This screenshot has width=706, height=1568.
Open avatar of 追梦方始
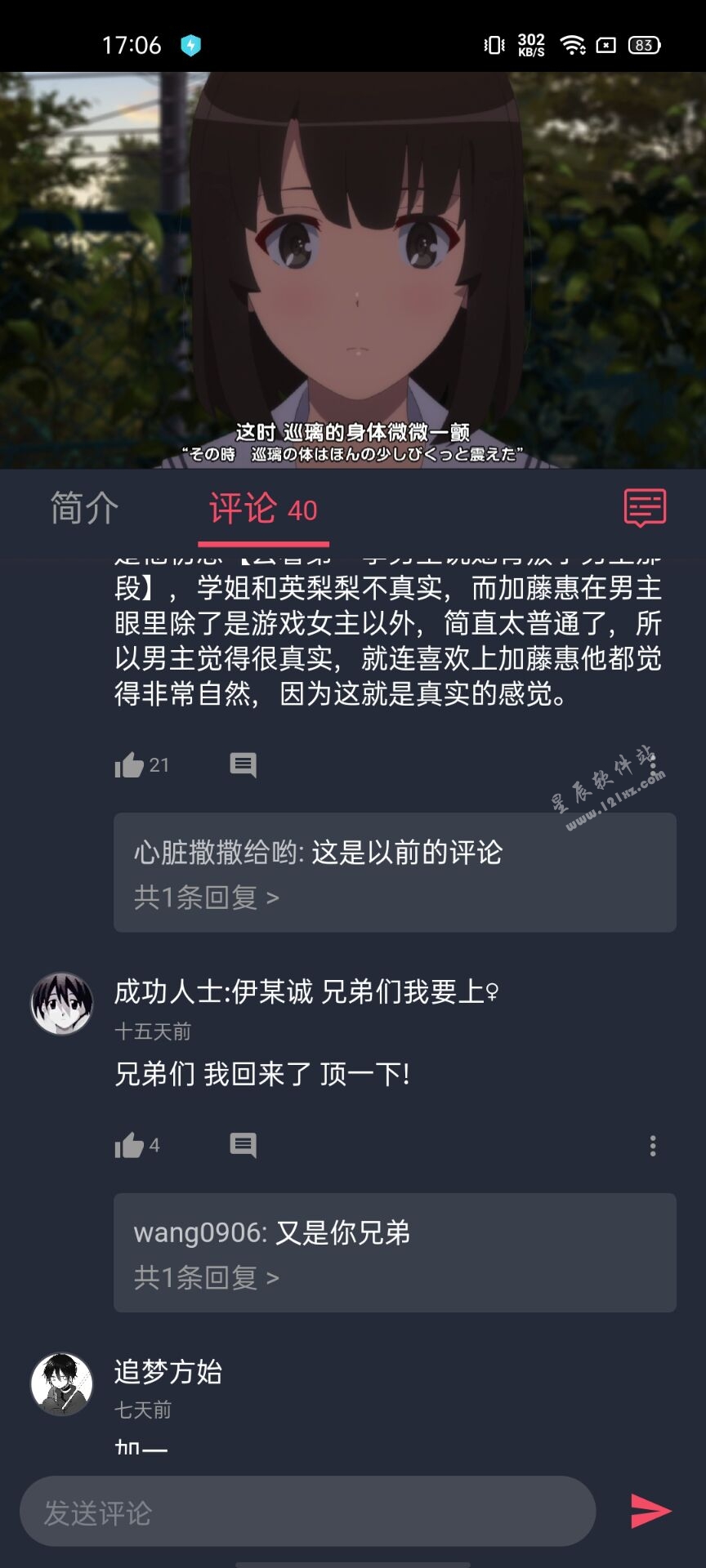[62, 1384]
